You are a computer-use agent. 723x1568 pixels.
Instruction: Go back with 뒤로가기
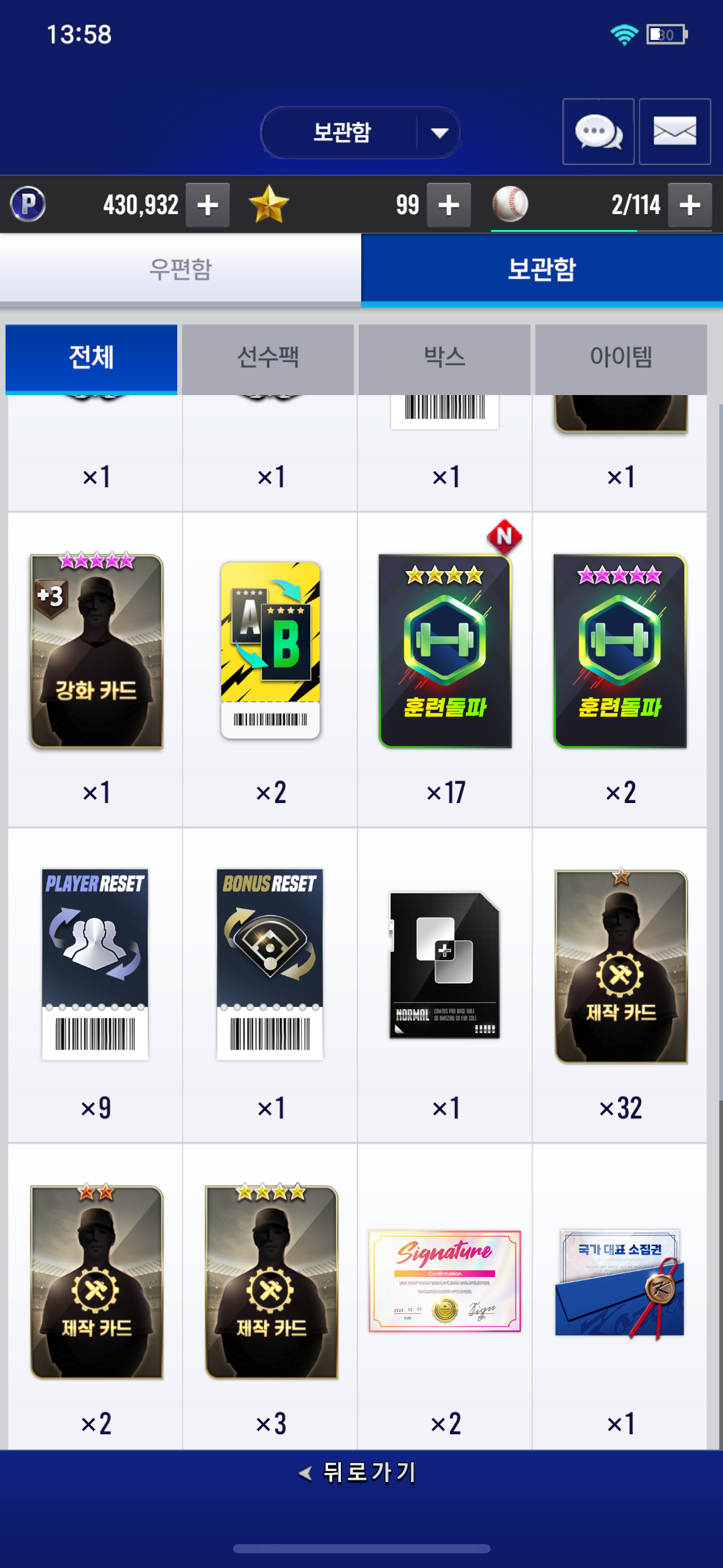click(x=358, y=1472)
